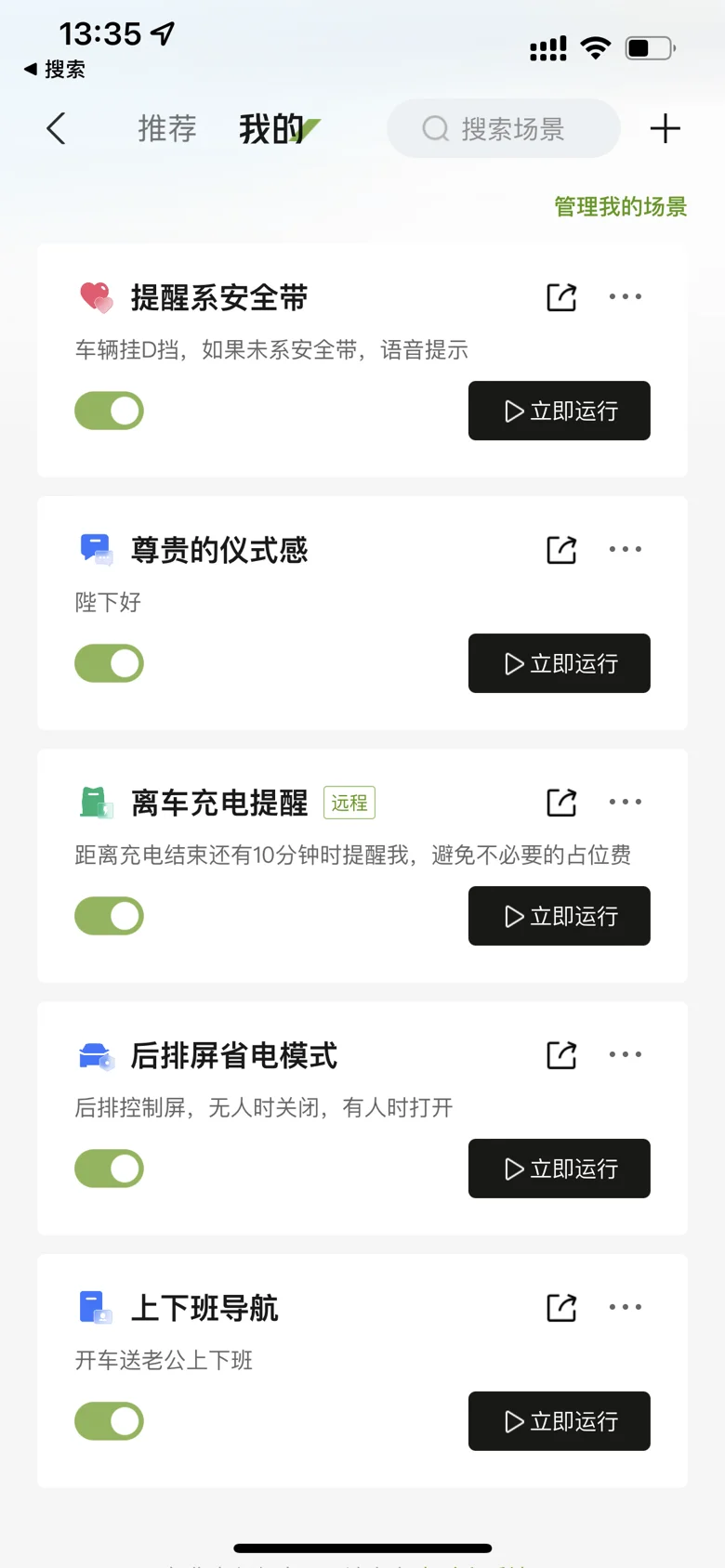Open the 搜索场景 search box
This screenshot has height=1568, width=725.
tap(504, 129)
